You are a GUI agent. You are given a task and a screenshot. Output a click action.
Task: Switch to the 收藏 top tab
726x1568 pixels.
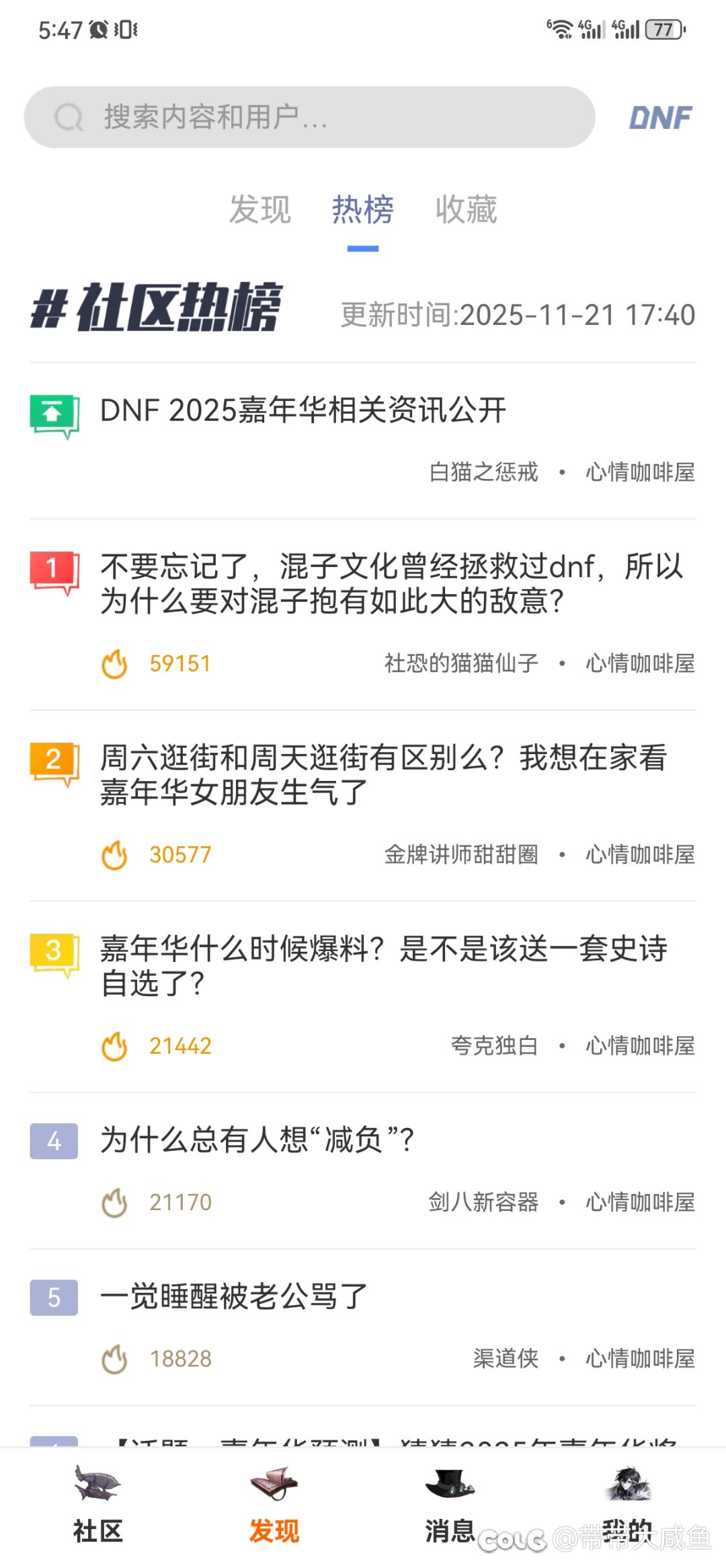[466, 209]
